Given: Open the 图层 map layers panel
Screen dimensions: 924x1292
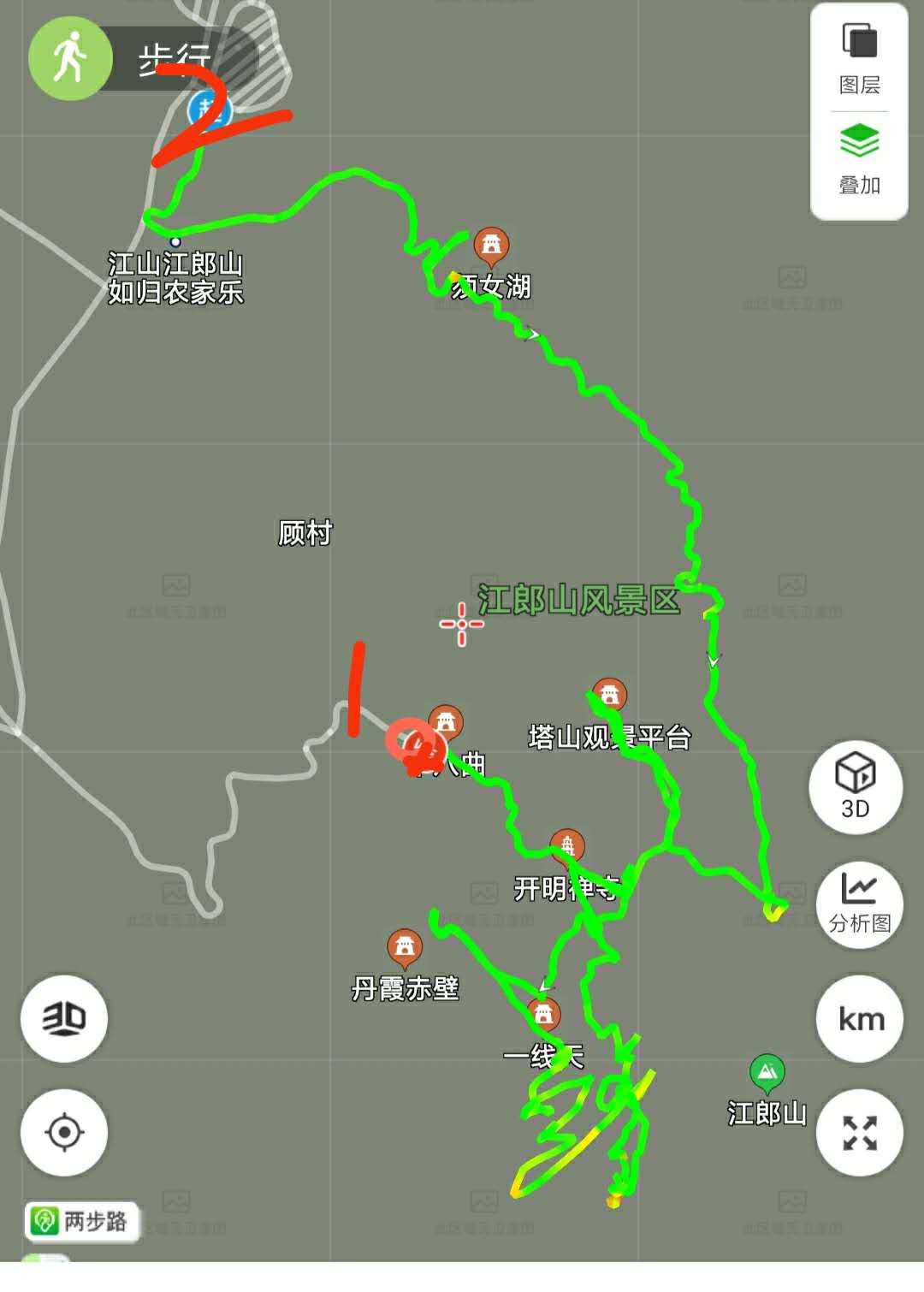Looking at the screenshot, I should [859, 58].
